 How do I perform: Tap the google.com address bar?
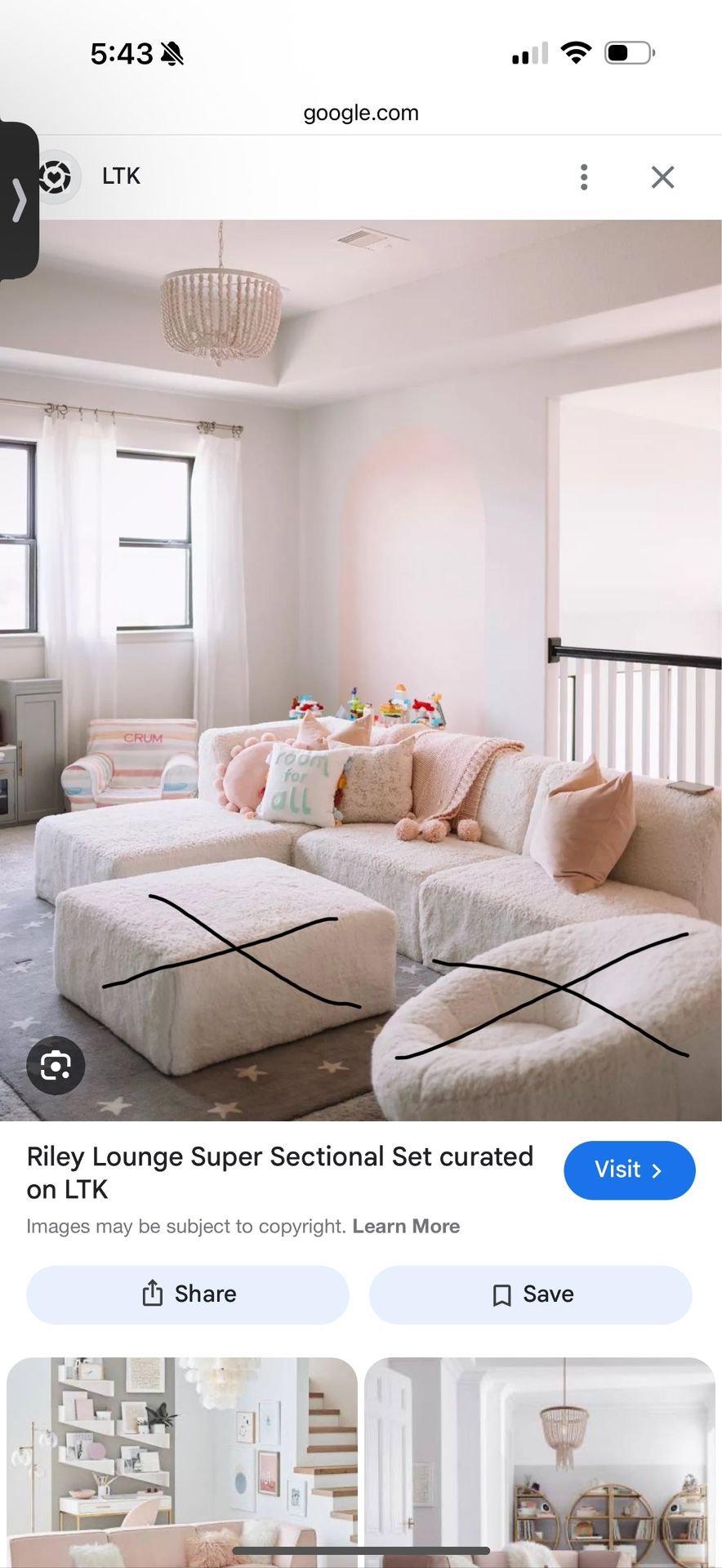point(361,113)
